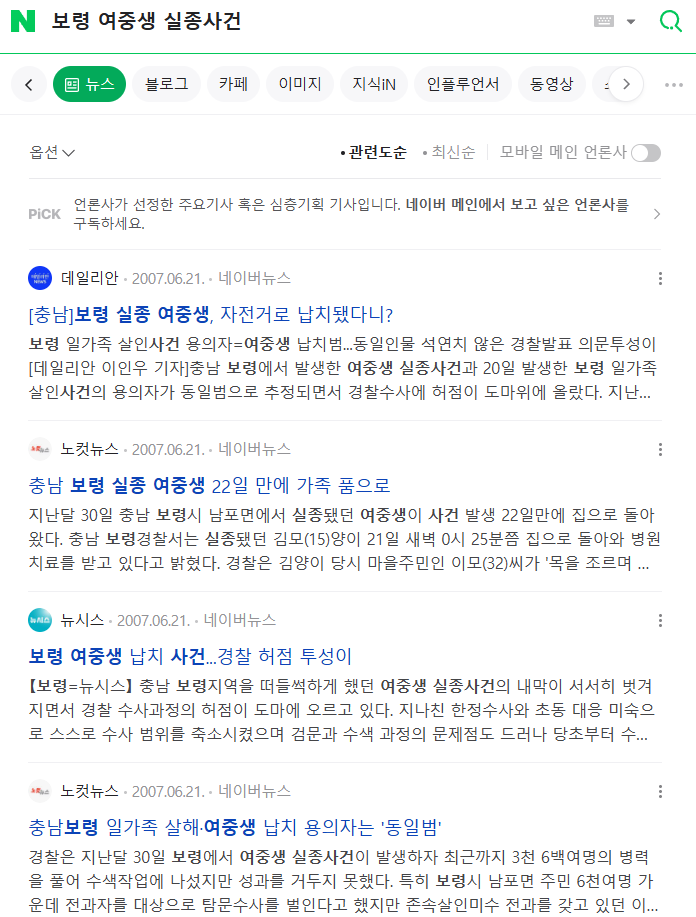
Task: Open article '충남 보령 실종 여중생 22일 만에 가족 품으로'
Action: 209,486
